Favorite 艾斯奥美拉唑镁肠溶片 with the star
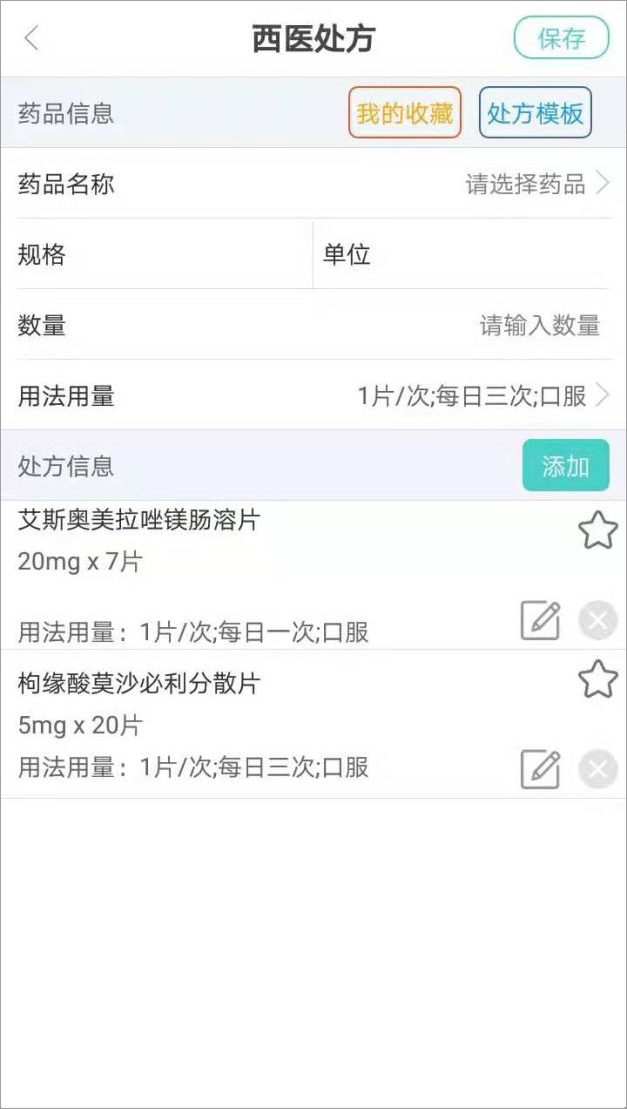 [598, 530]
